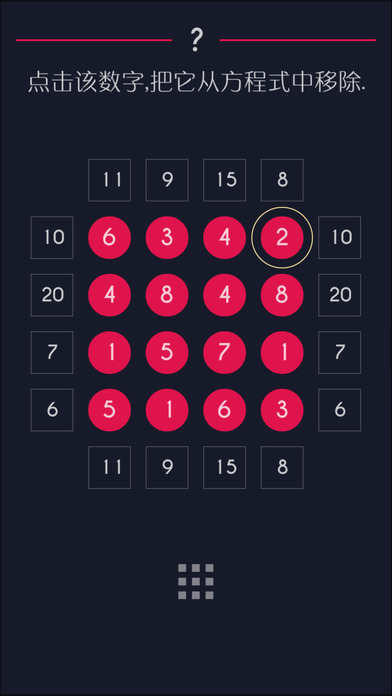The image size is (392, 696).
Task: Tap the 3 in the 6 row
Action: [x=282, y=410]
